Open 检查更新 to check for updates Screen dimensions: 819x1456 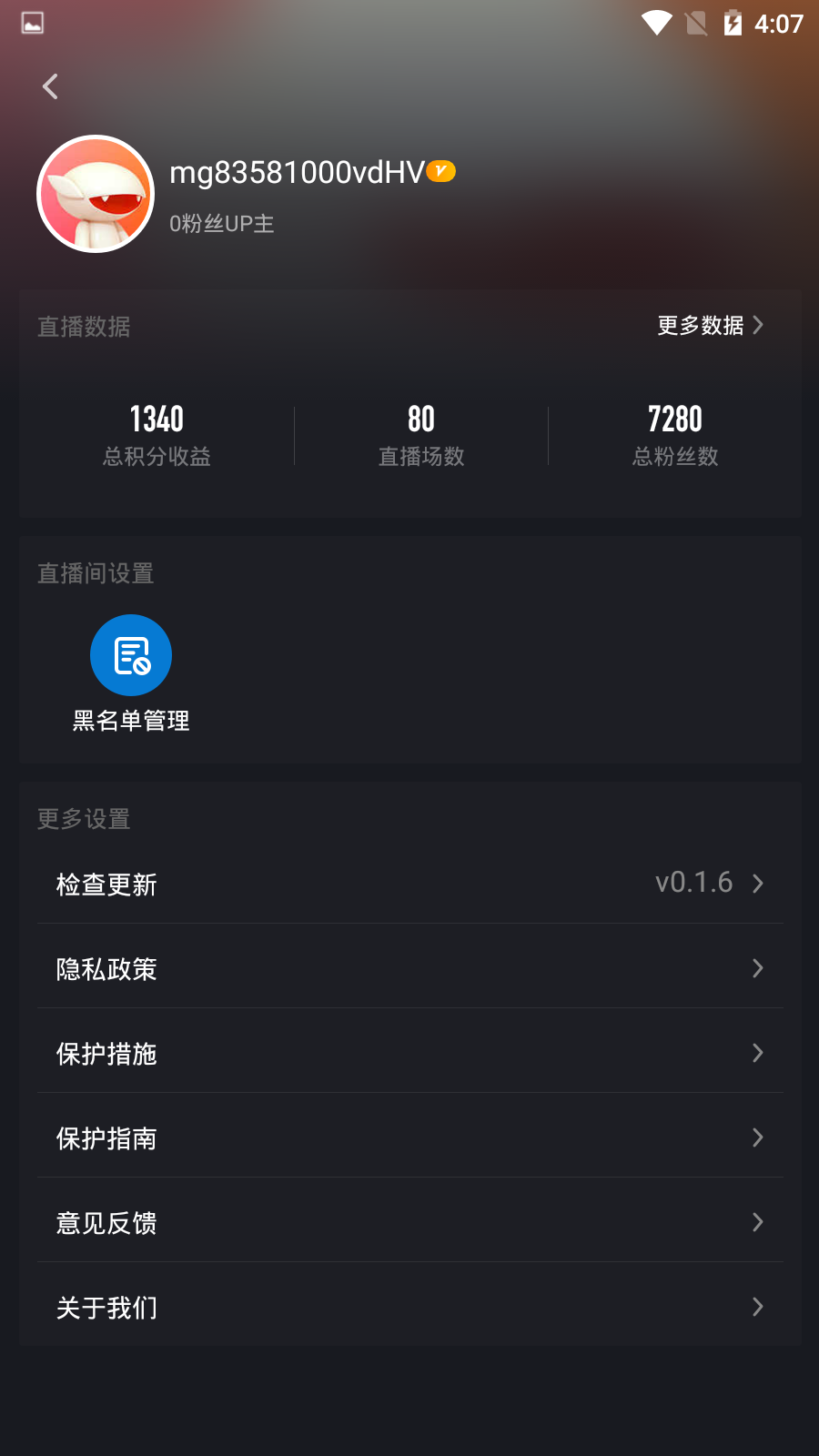coord(409,883)
